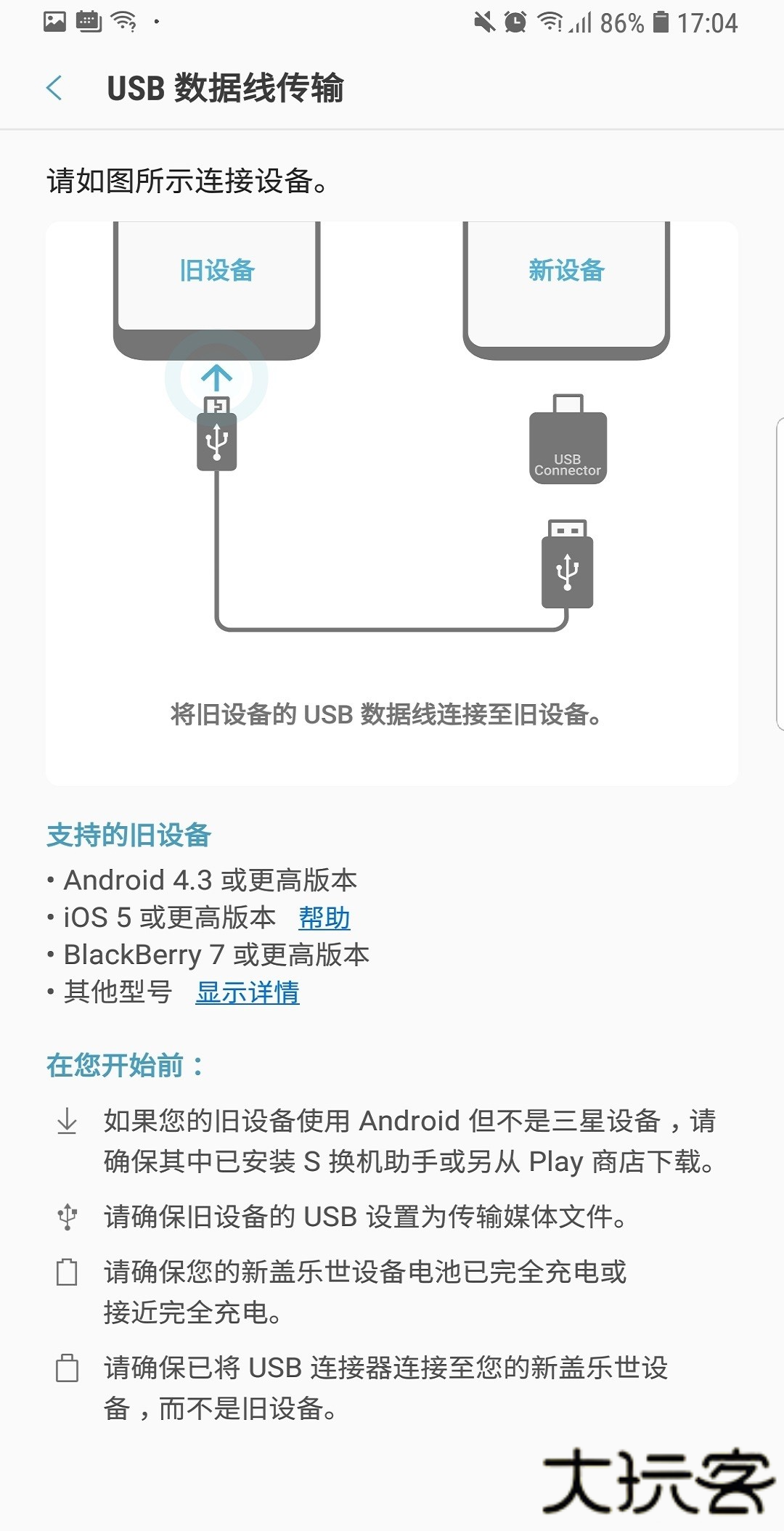Tap the USB Connector adapter icon
Screen dimensions: 784x1531
click(568, 446)
